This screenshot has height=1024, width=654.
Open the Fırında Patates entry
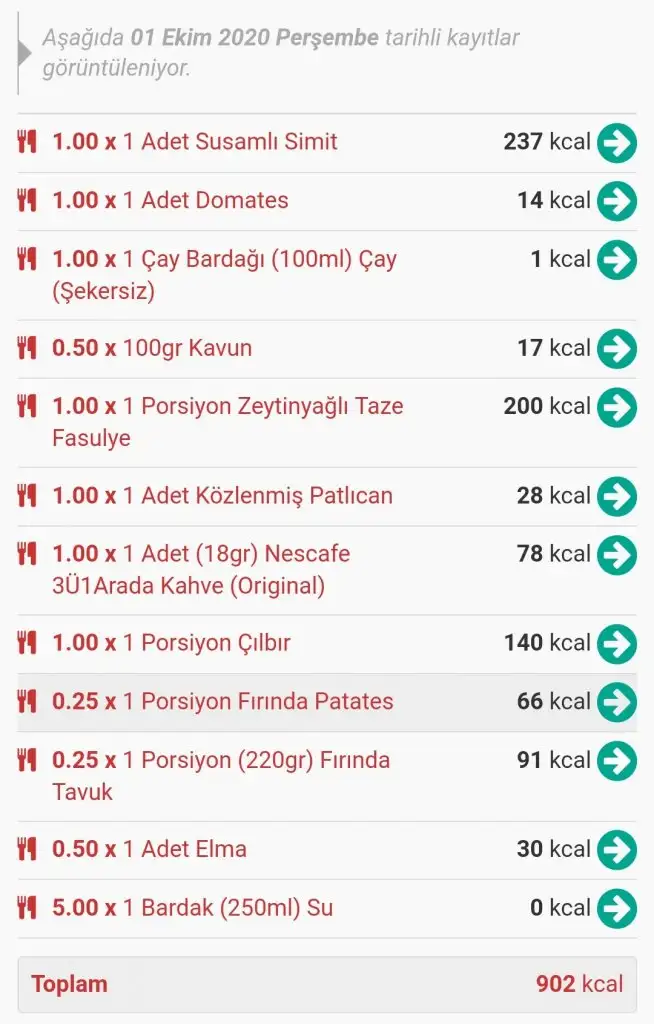[616, 702]
